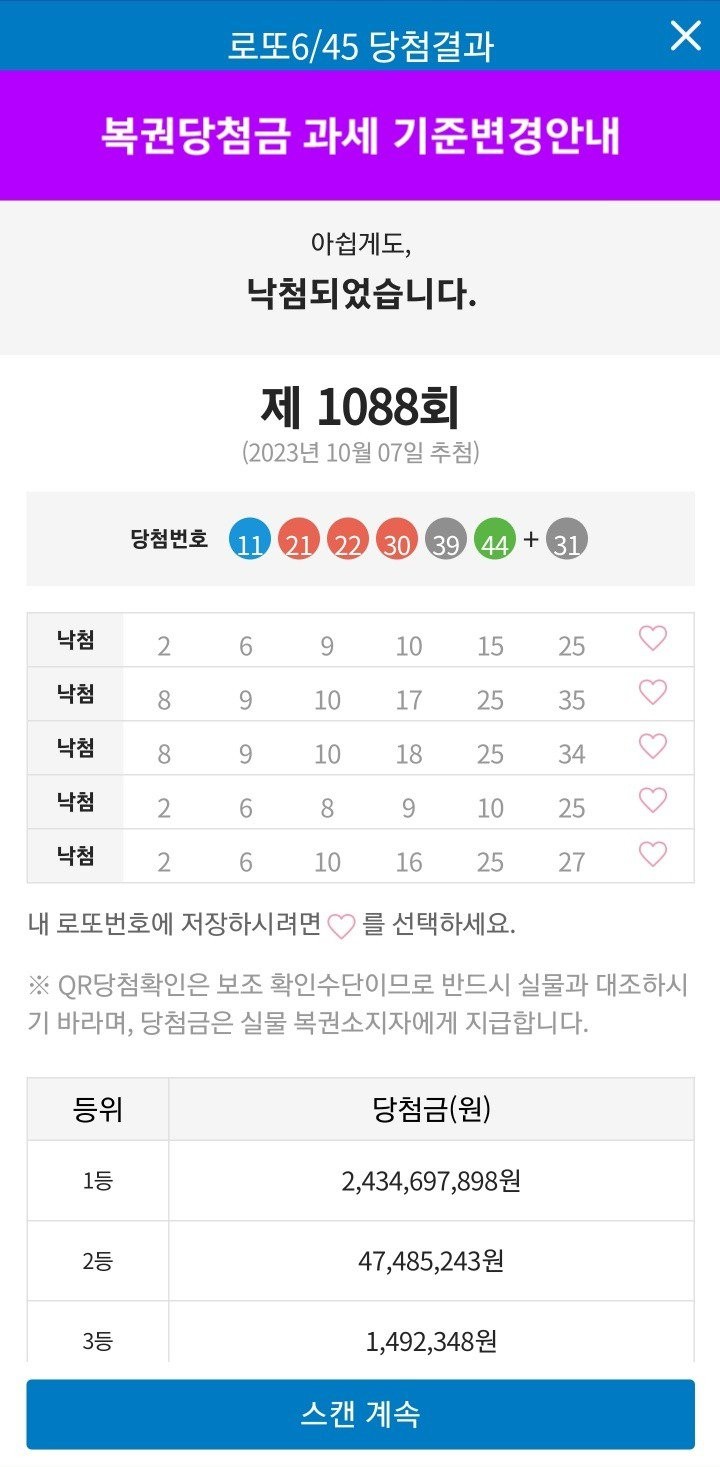720x1467 pixels.
Task: Save the 2 6 8 9 10 25 row
Action: (x=652, y=800)
